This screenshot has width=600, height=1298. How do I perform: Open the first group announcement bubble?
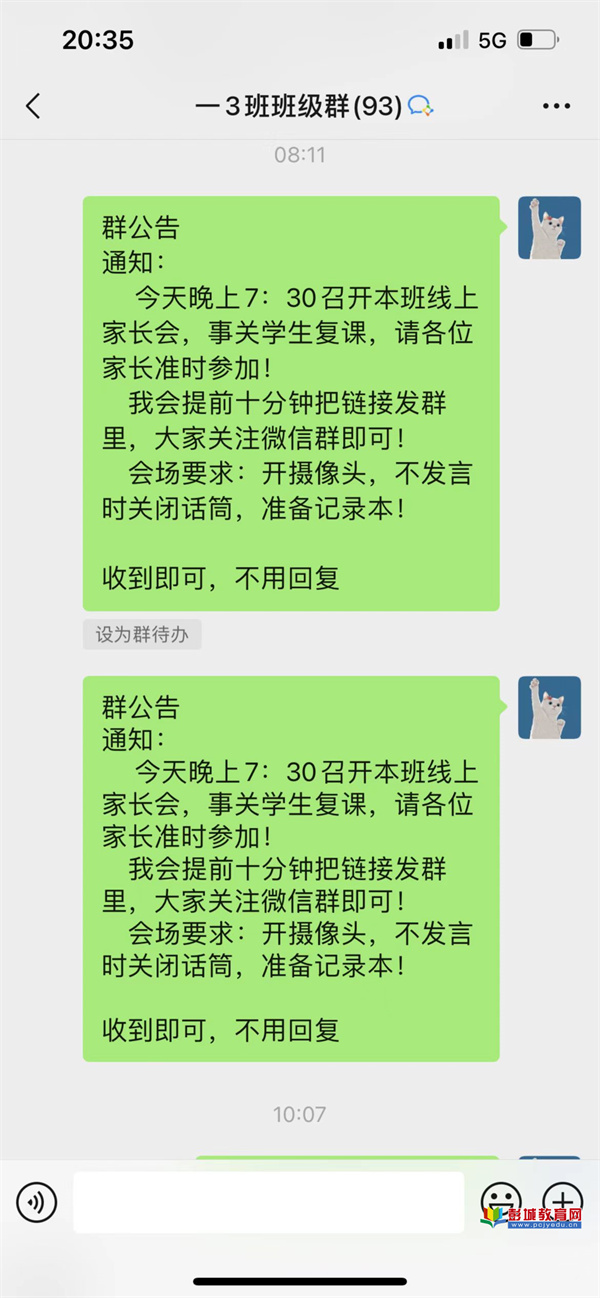(290, 403)
